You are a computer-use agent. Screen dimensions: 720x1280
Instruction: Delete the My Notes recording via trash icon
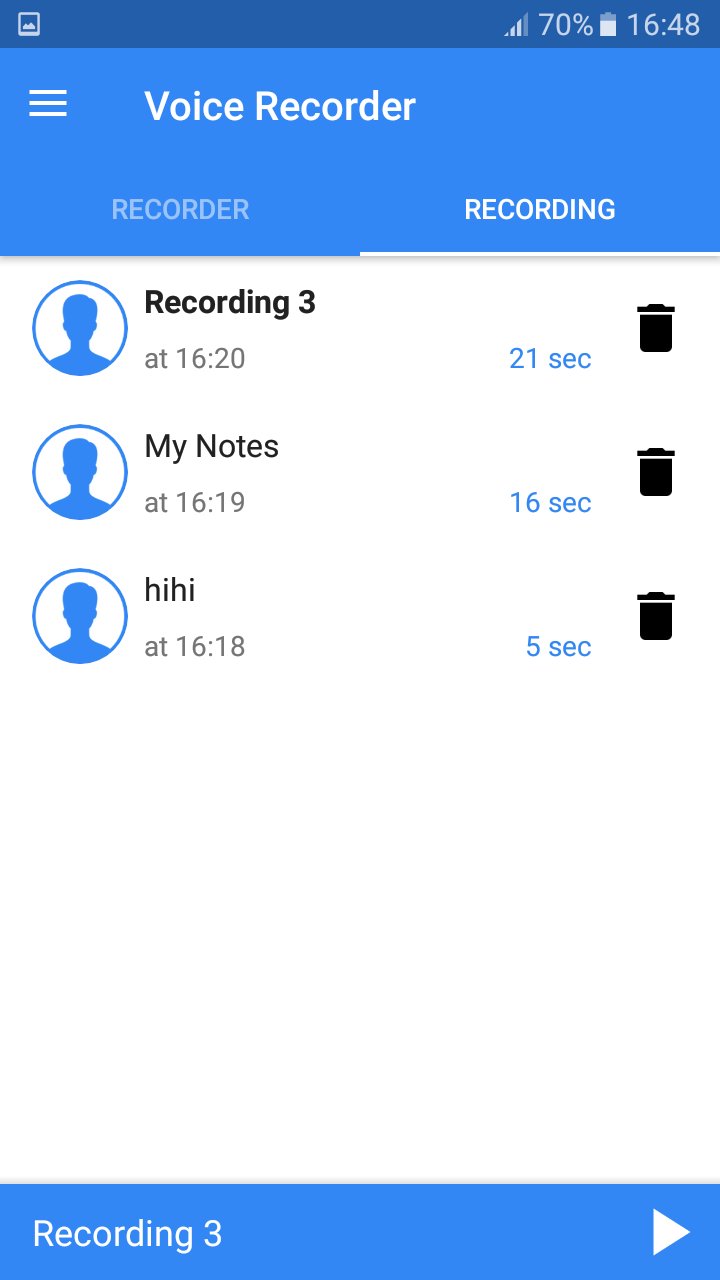pos(655,471)
